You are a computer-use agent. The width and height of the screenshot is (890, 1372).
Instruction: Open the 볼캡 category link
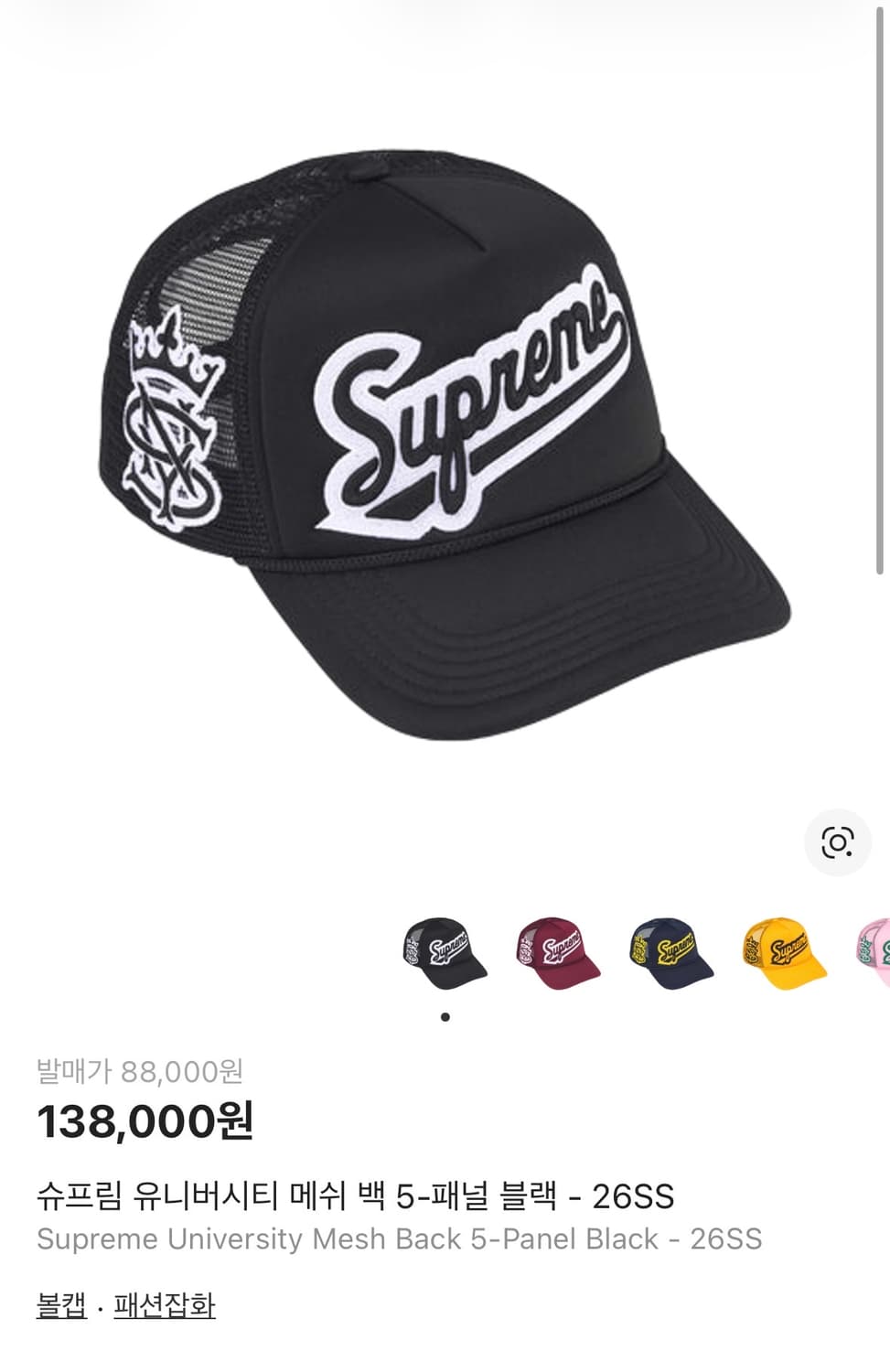click(61, 1304)
